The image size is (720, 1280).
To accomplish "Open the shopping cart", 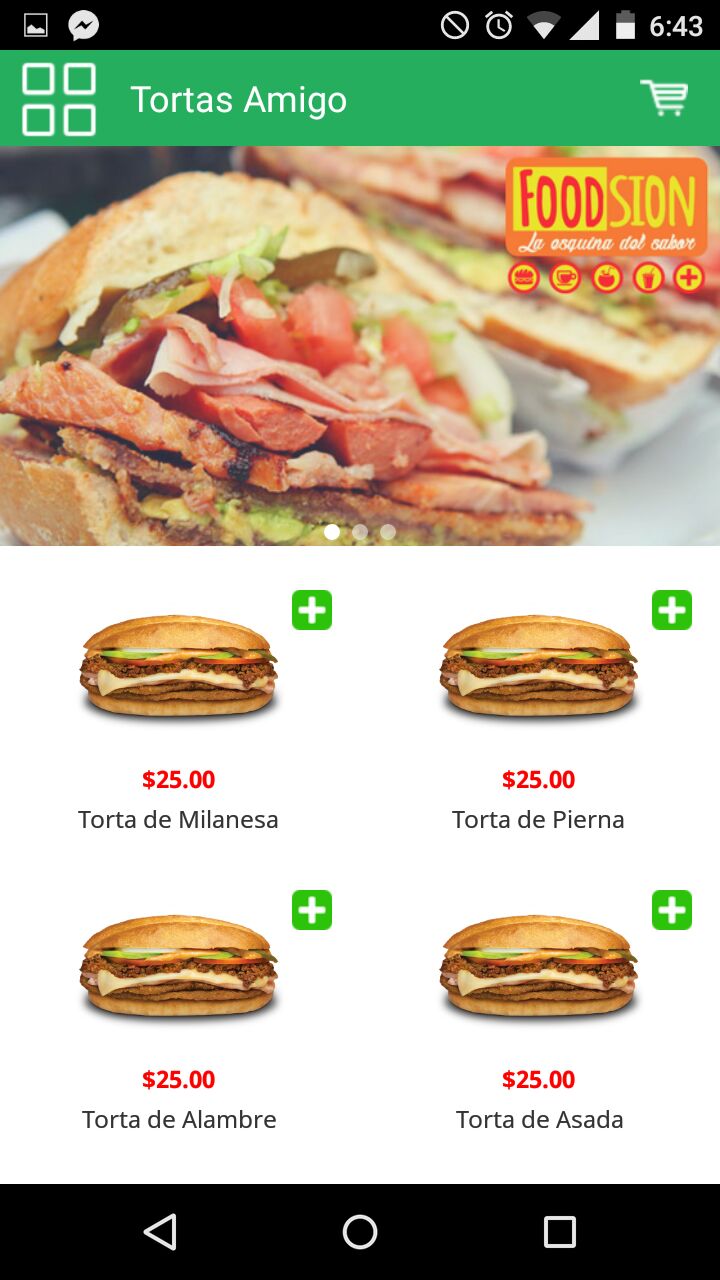I will click(x=664, y=98).
